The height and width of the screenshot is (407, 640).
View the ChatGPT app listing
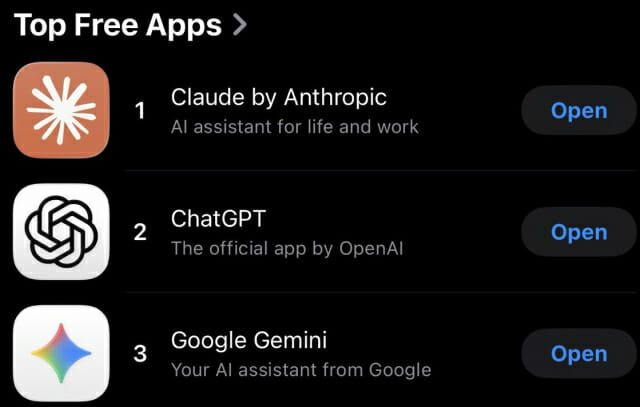218,220
